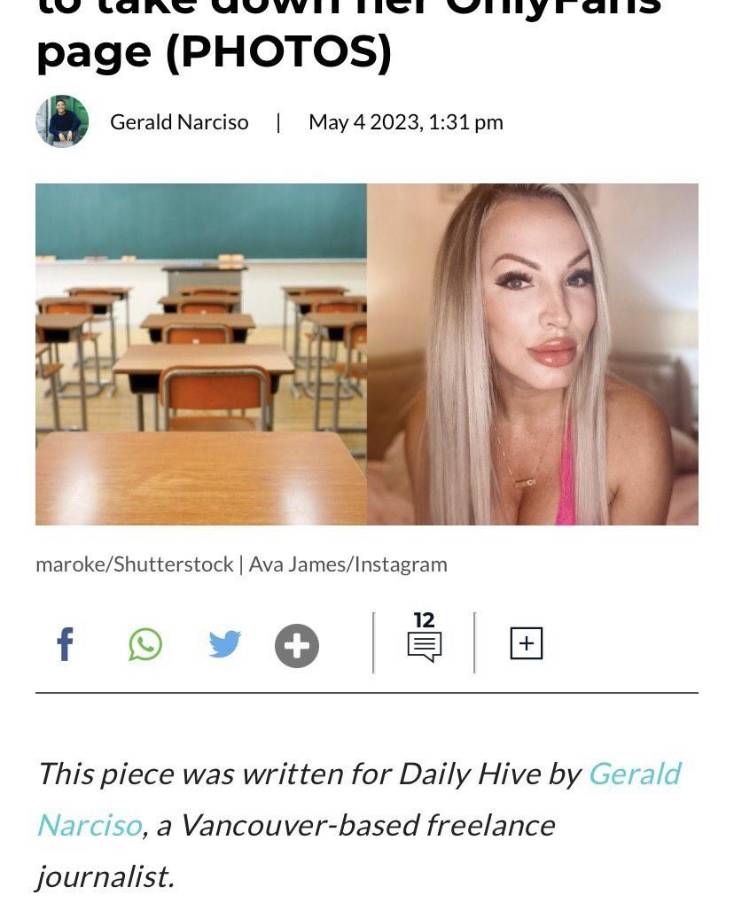
Task: Share the article on Twitter
Action: (225, 644)
